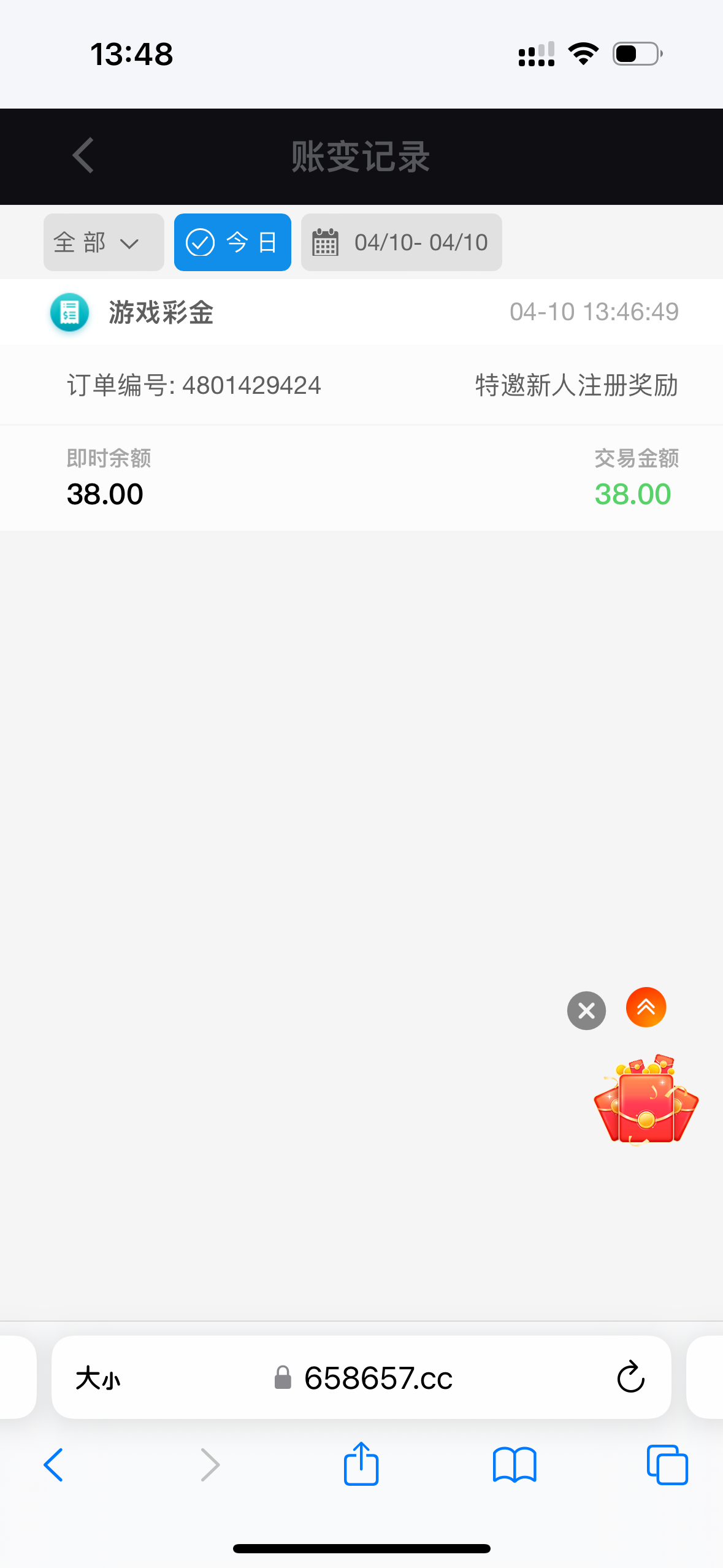Viewport: 723px width, 1568px height.
Task: Reload the 658657.cc page
Action: [630, 1378]
